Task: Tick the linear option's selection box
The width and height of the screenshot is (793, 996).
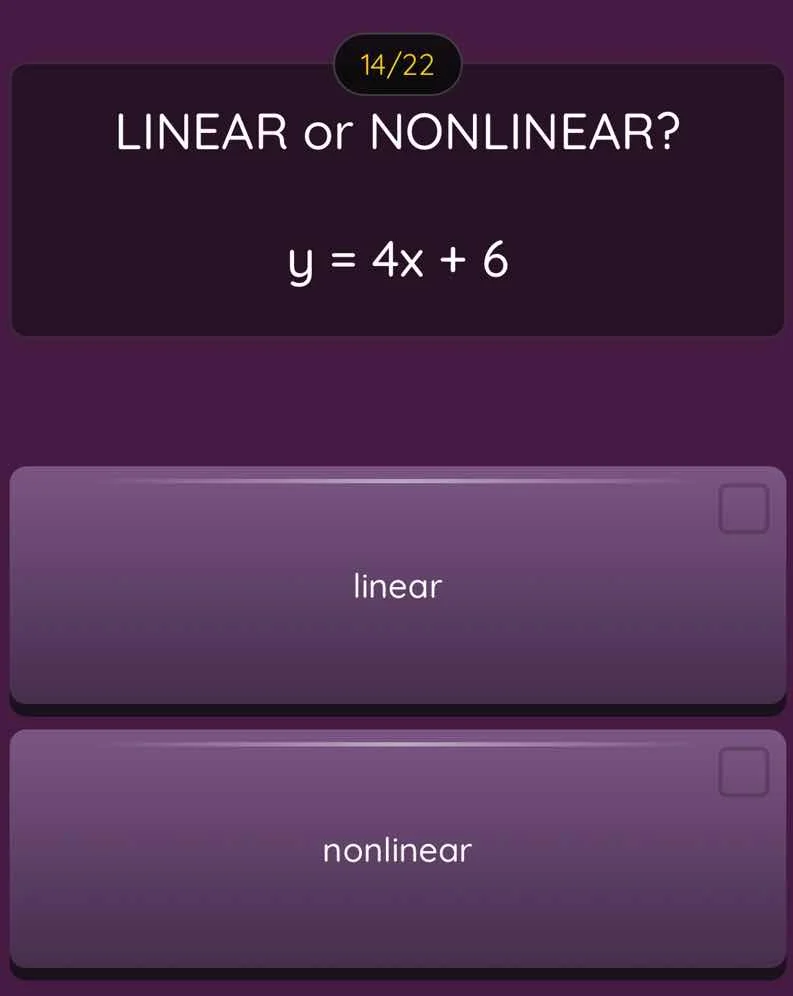Action: [742, 509]
